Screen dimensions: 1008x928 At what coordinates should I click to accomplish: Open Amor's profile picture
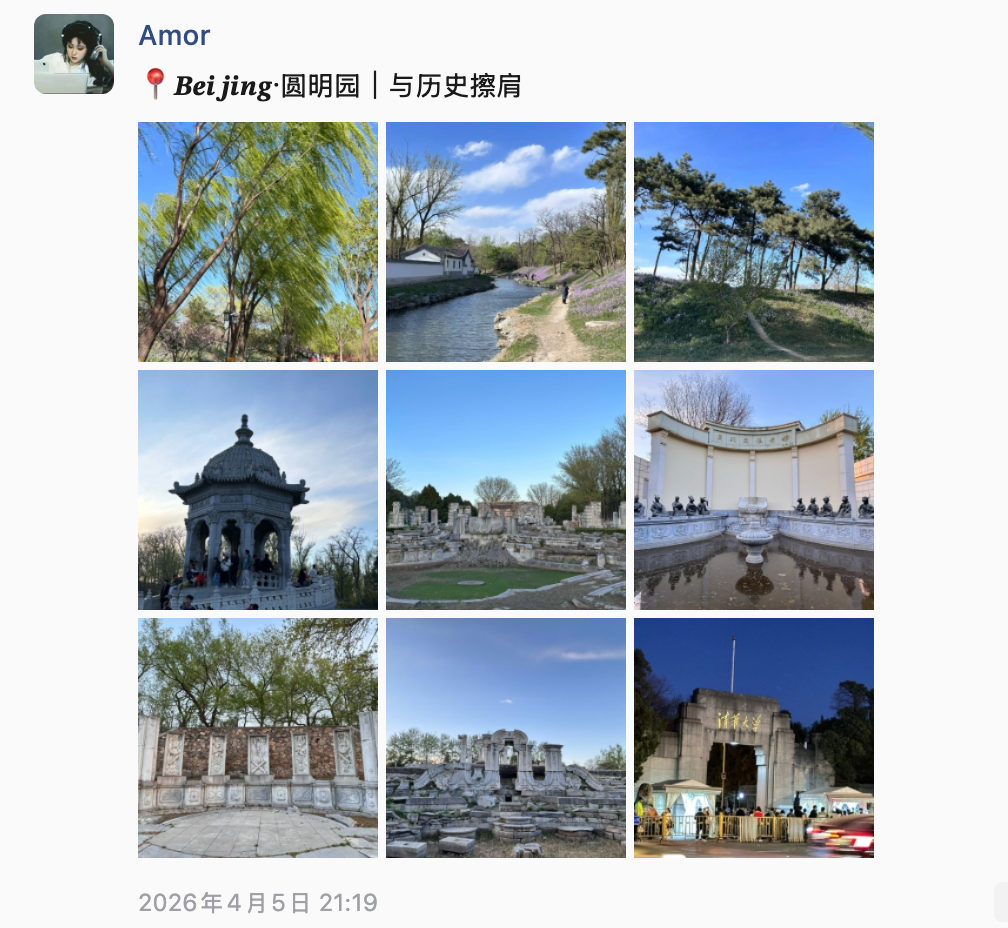click(74, 54)
